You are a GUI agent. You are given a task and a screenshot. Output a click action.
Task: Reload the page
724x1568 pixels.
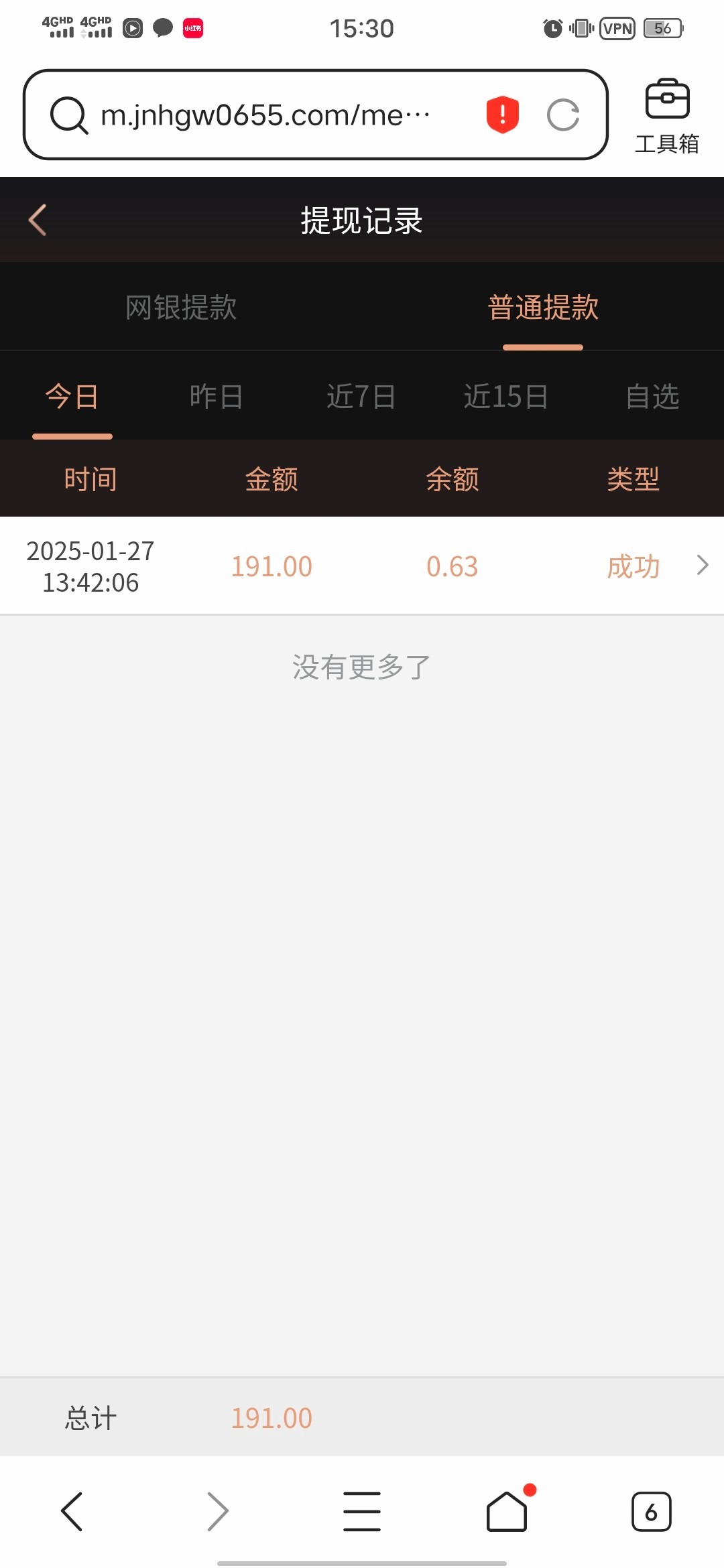tap(563, 115)
